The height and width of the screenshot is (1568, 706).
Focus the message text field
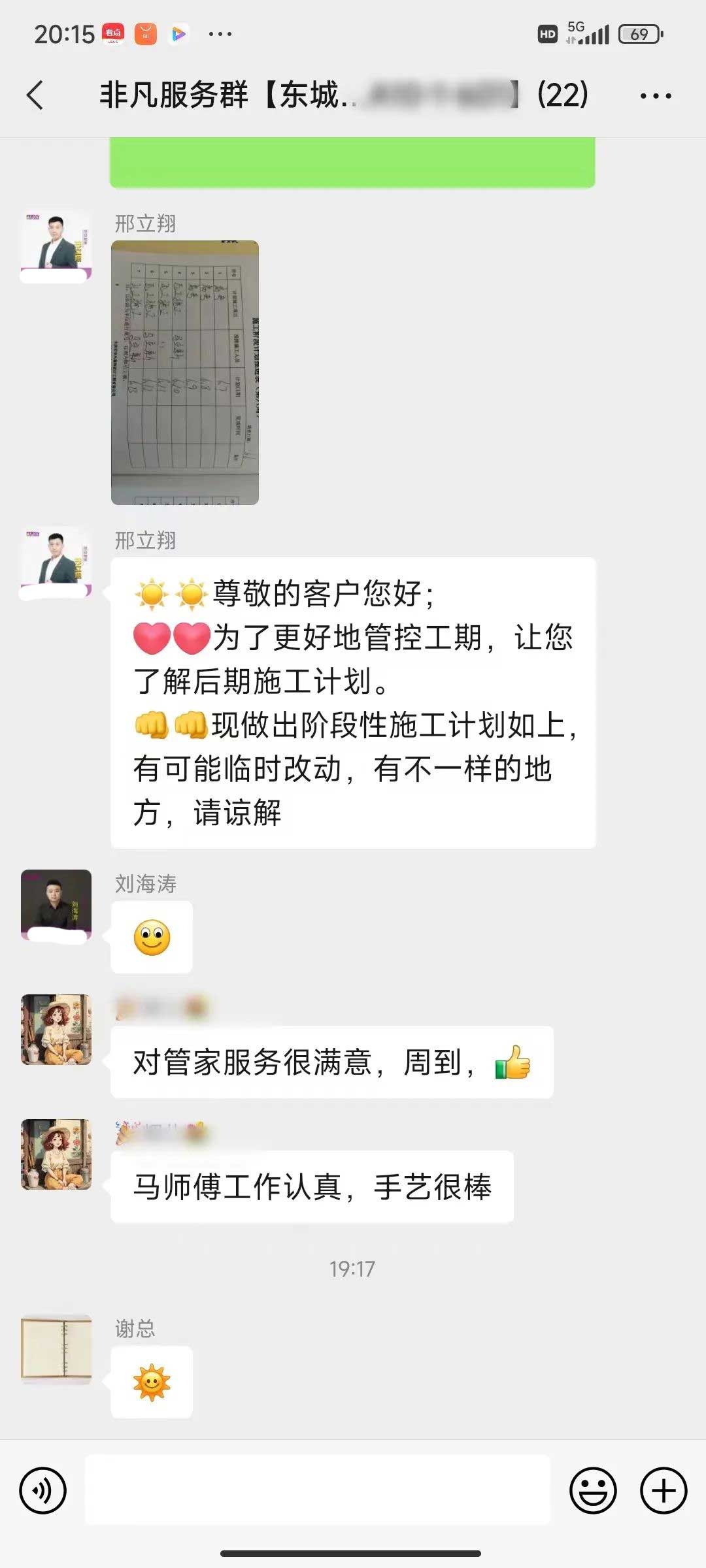[x=318, y=1491]
